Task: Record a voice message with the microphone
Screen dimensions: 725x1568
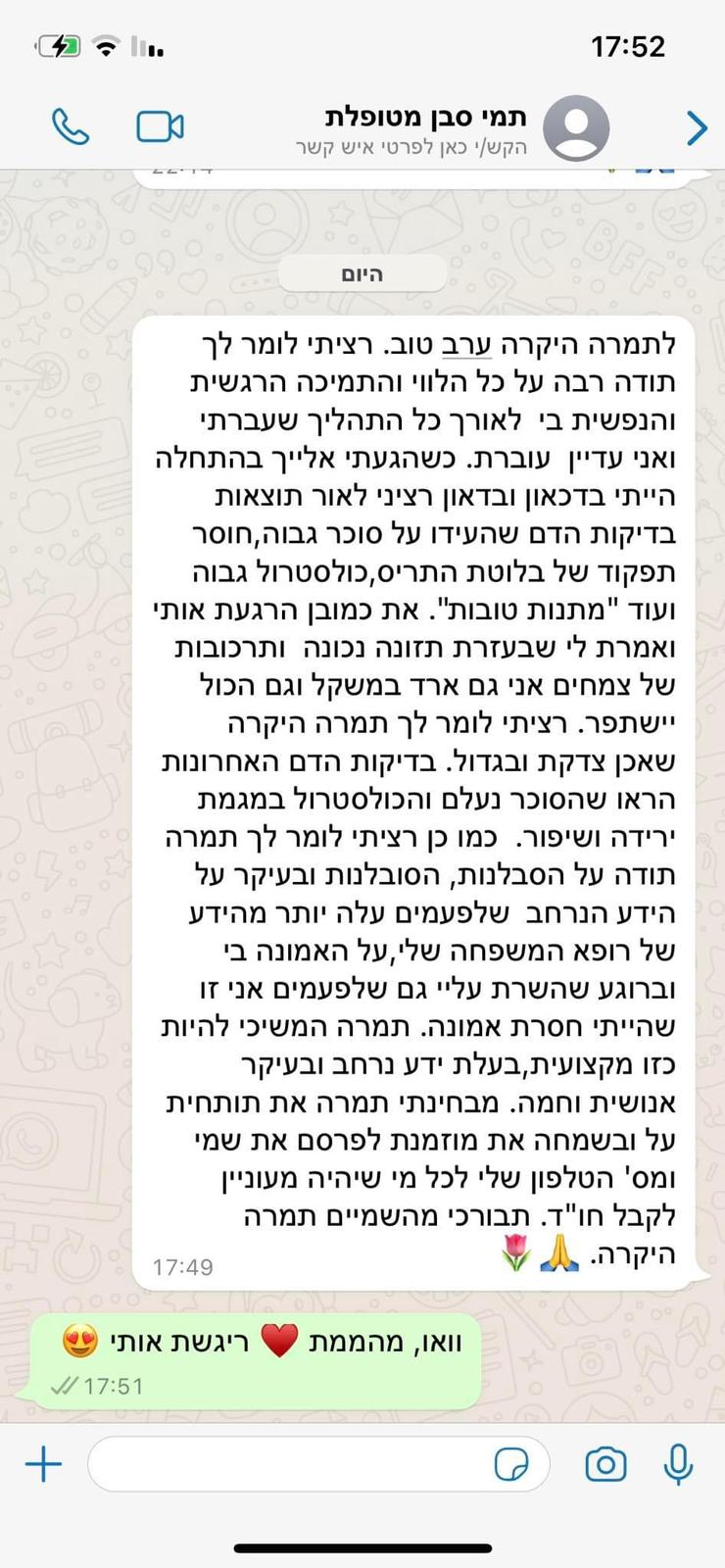Action: pos(678,1465)
